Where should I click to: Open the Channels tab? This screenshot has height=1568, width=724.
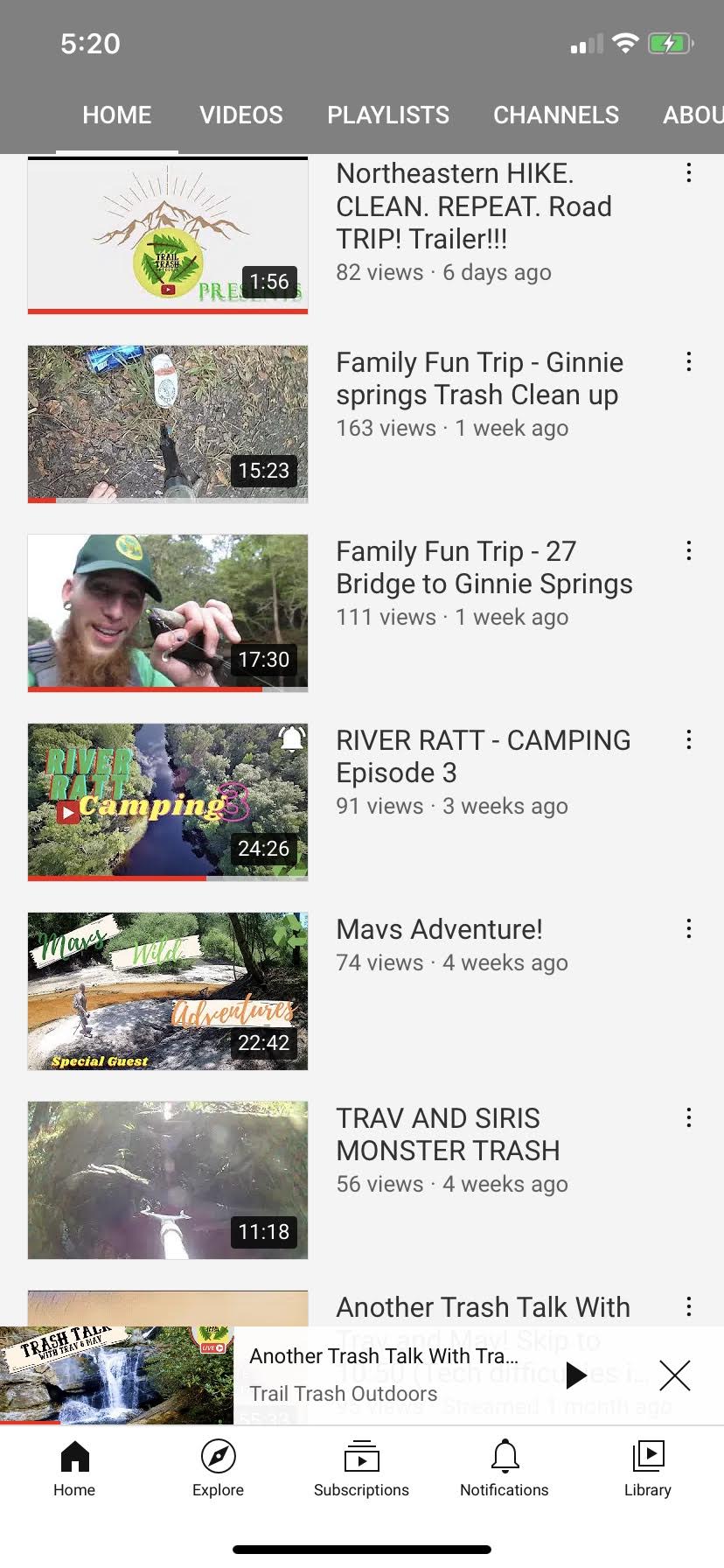click(x=555, y=115)
